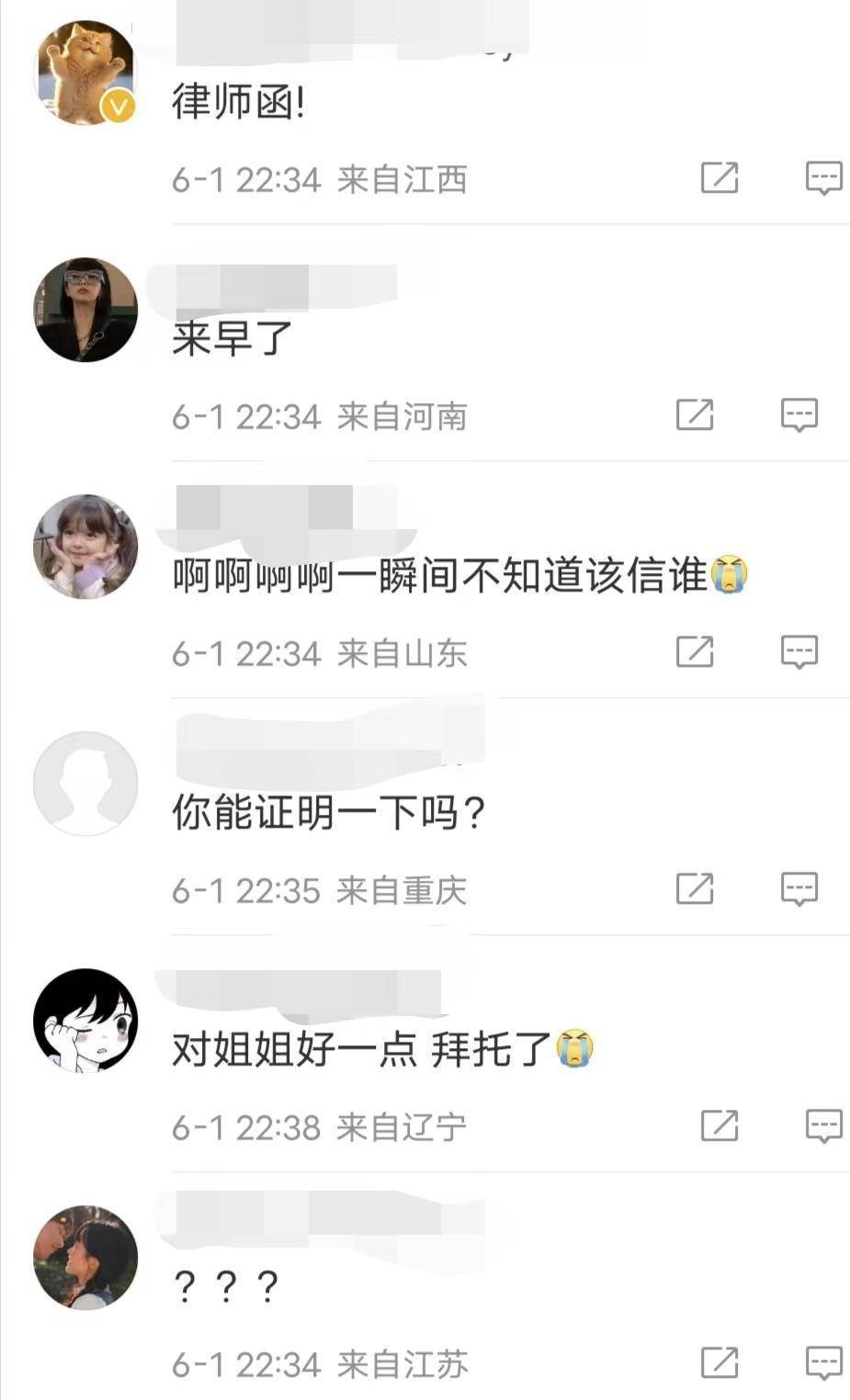The height and width of the screenshot is (1400, 850).
Task: Reply to the comment "来早了"
Action: pyautogui.click(x=799, y=414)
